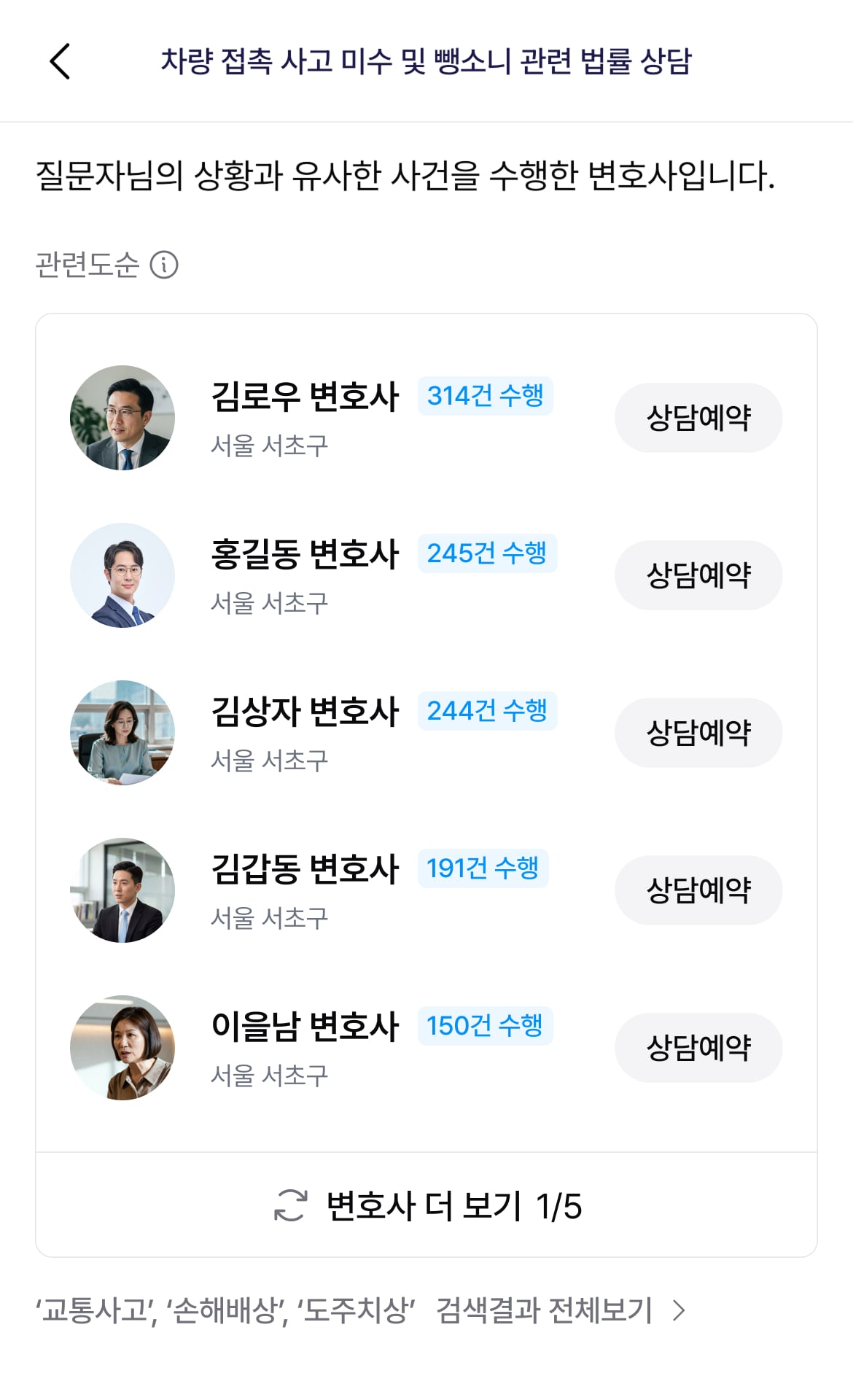Book consultation with 이을남 변호사
Image resolution: width=853 pixels, height=1400 pixels.
[698, 1048]
